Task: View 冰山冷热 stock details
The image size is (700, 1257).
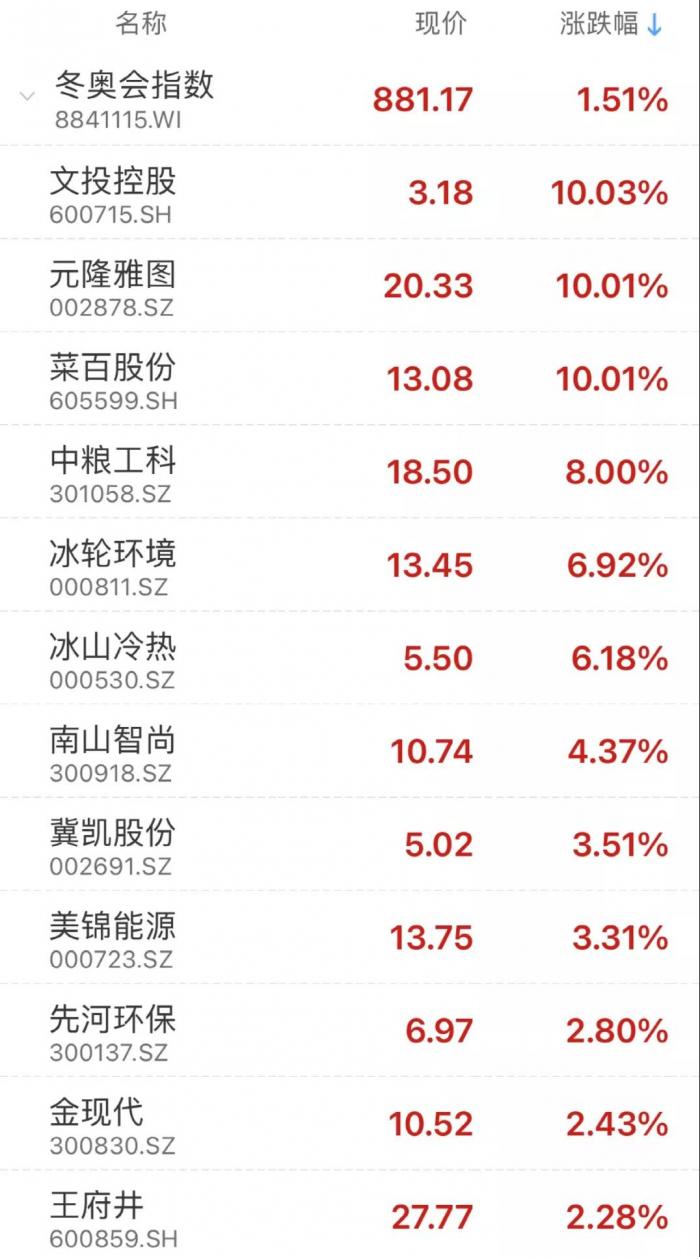Action: coord(350,658)
